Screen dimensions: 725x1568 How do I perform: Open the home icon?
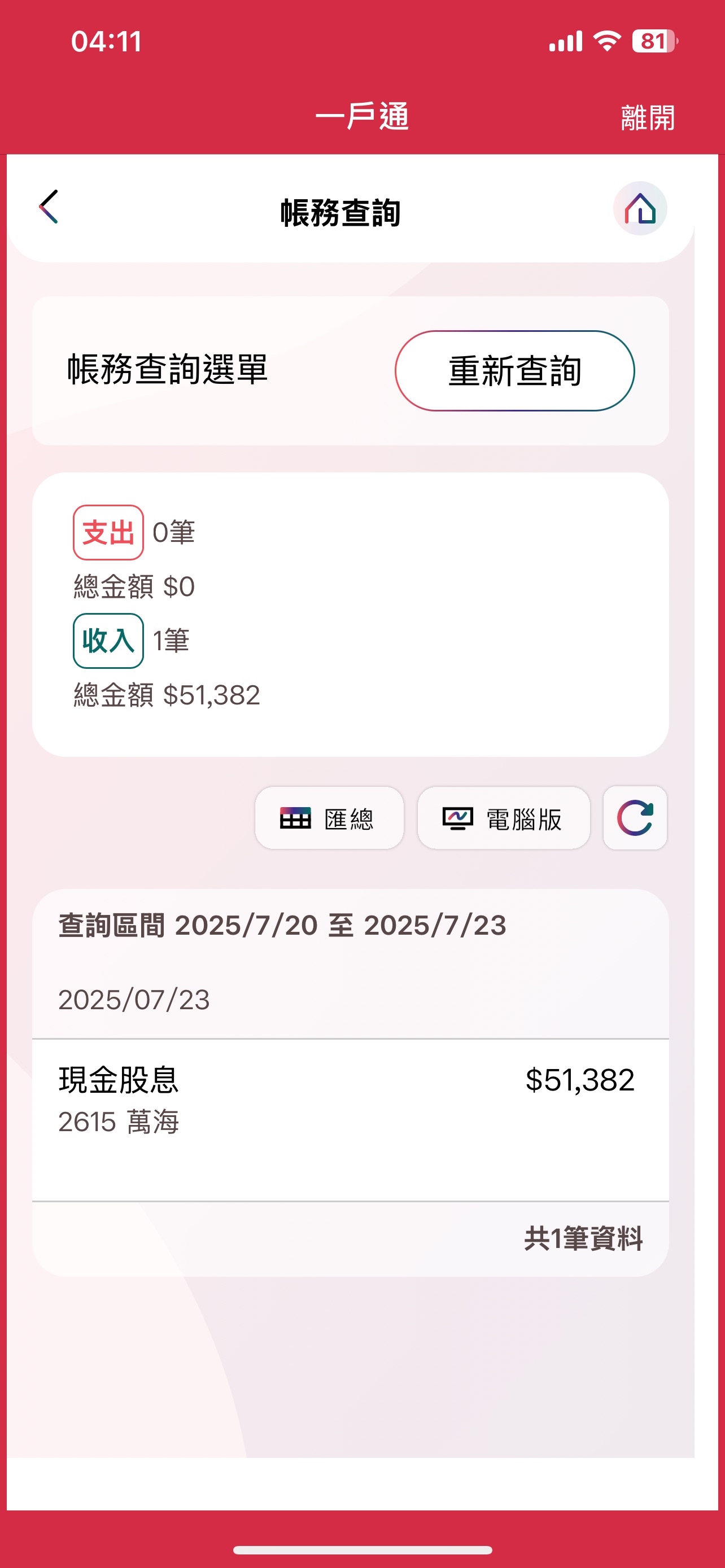click(640, 209)
